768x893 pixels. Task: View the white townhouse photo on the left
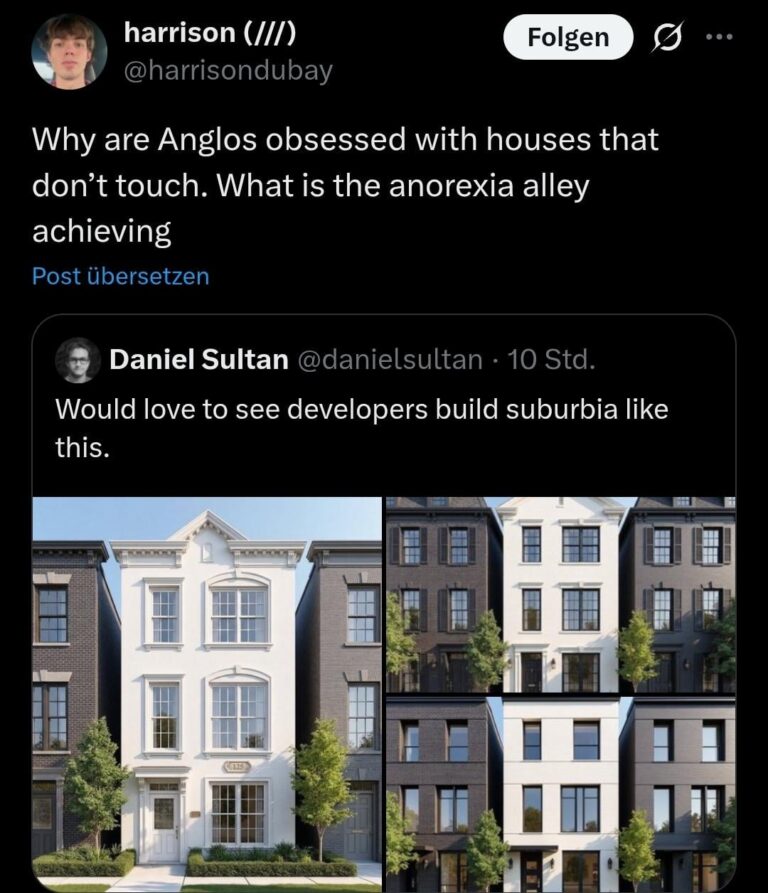(x=207, y=693)
